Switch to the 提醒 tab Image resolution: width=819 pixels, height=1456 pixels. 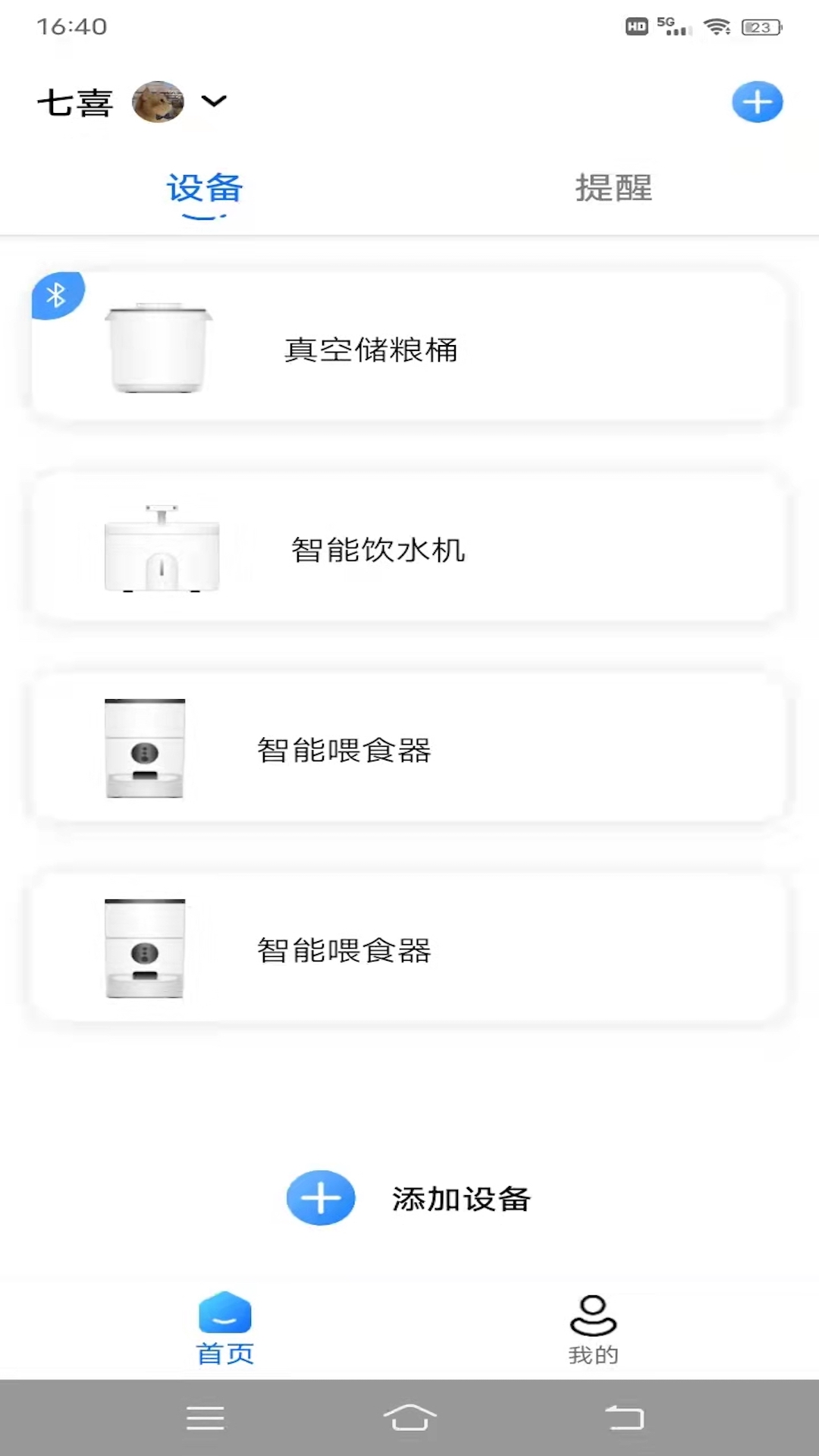click(614, 190)
